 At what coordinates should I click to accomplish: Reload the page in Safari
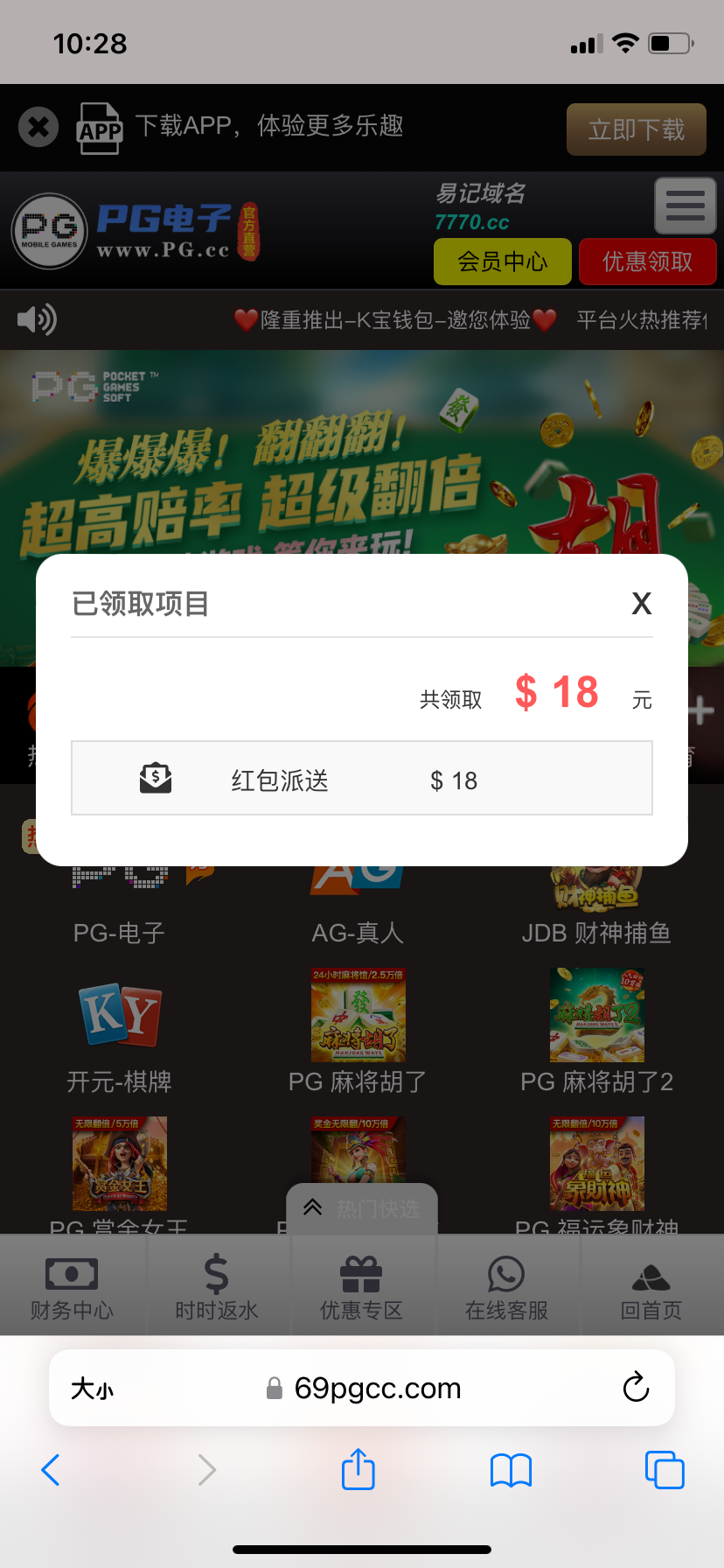coord(636,1387)
